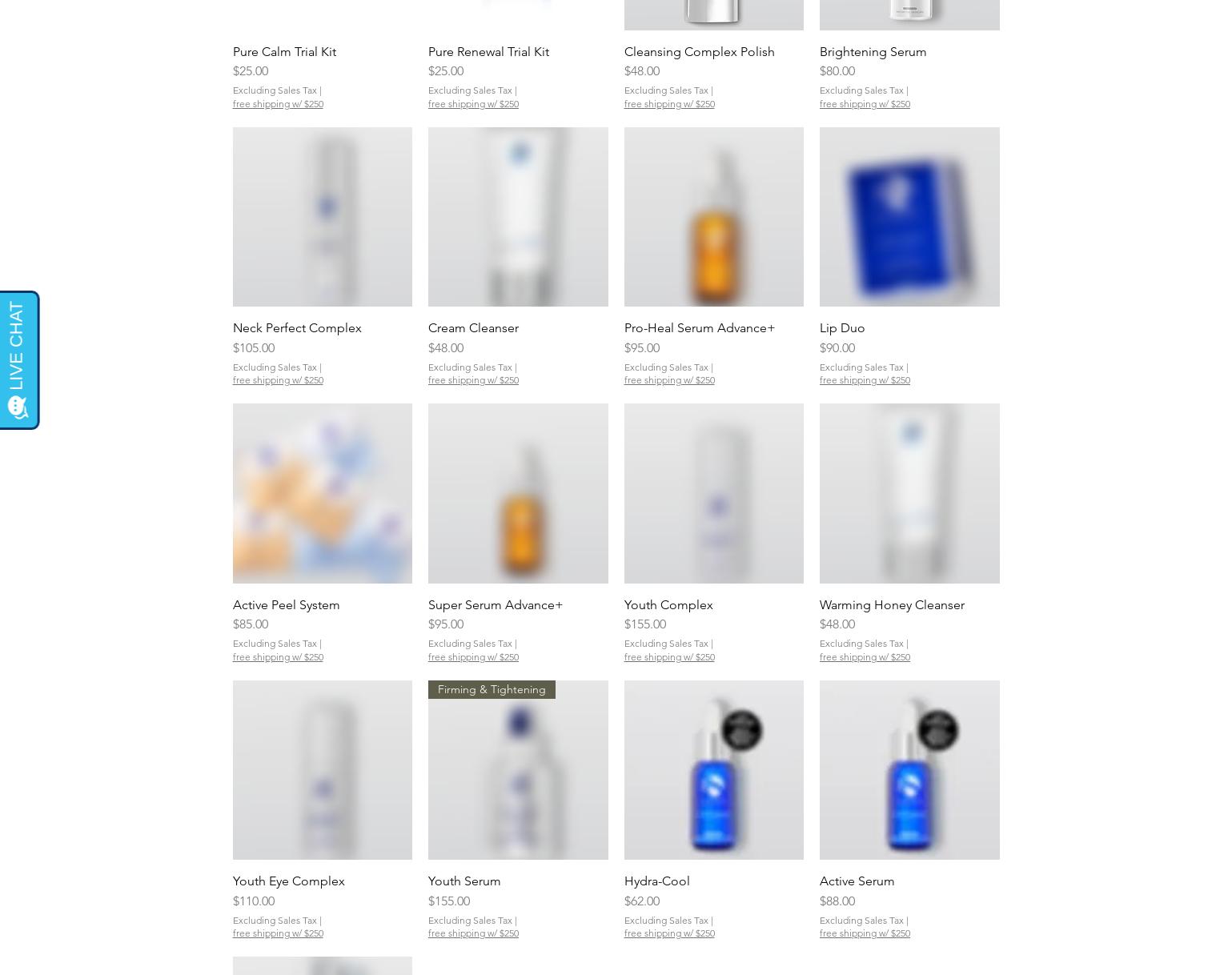Open the Youth Complex product
Screen dimensions: 1232x975
pos(714,493)
